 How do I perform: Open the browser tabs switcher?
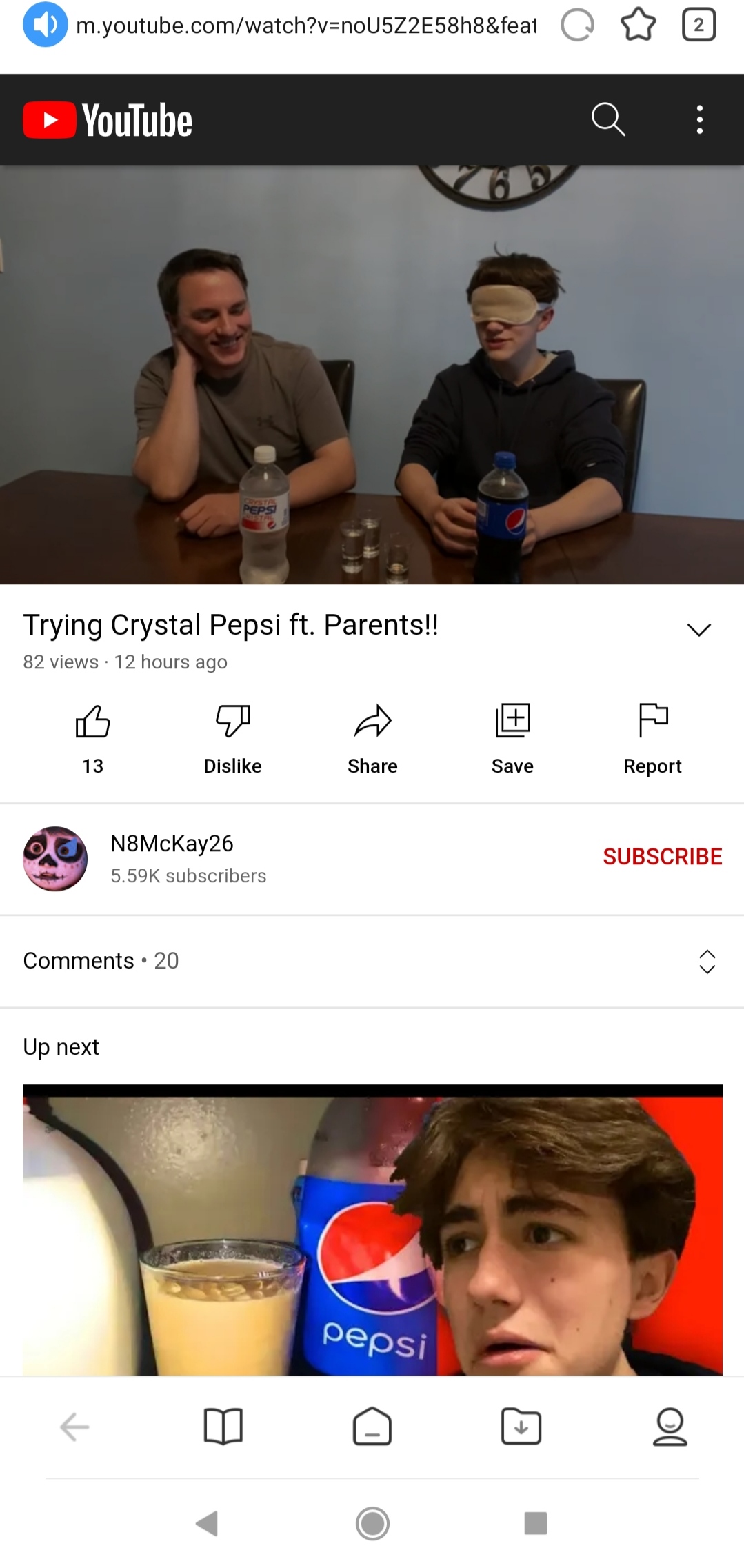point(698,26)
